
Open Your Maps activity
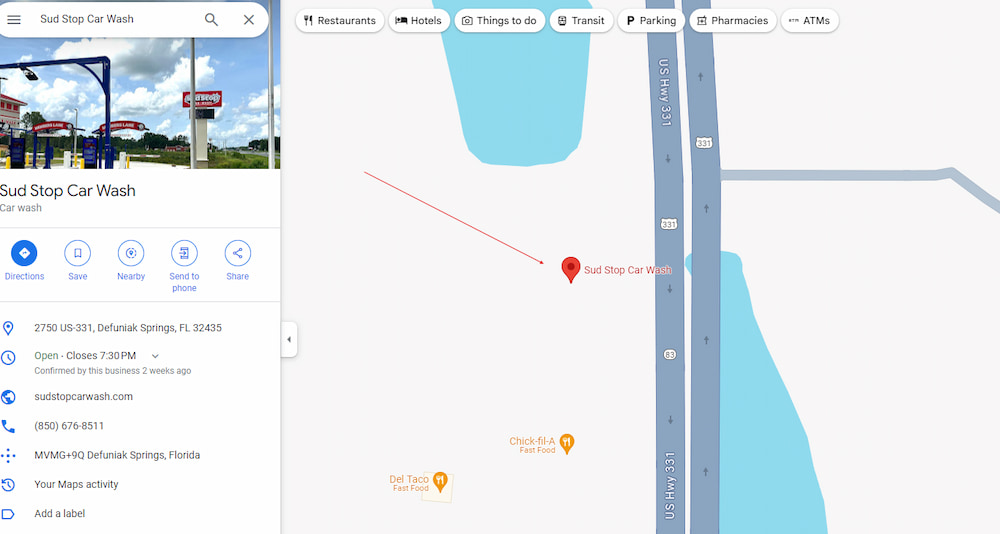76,484
